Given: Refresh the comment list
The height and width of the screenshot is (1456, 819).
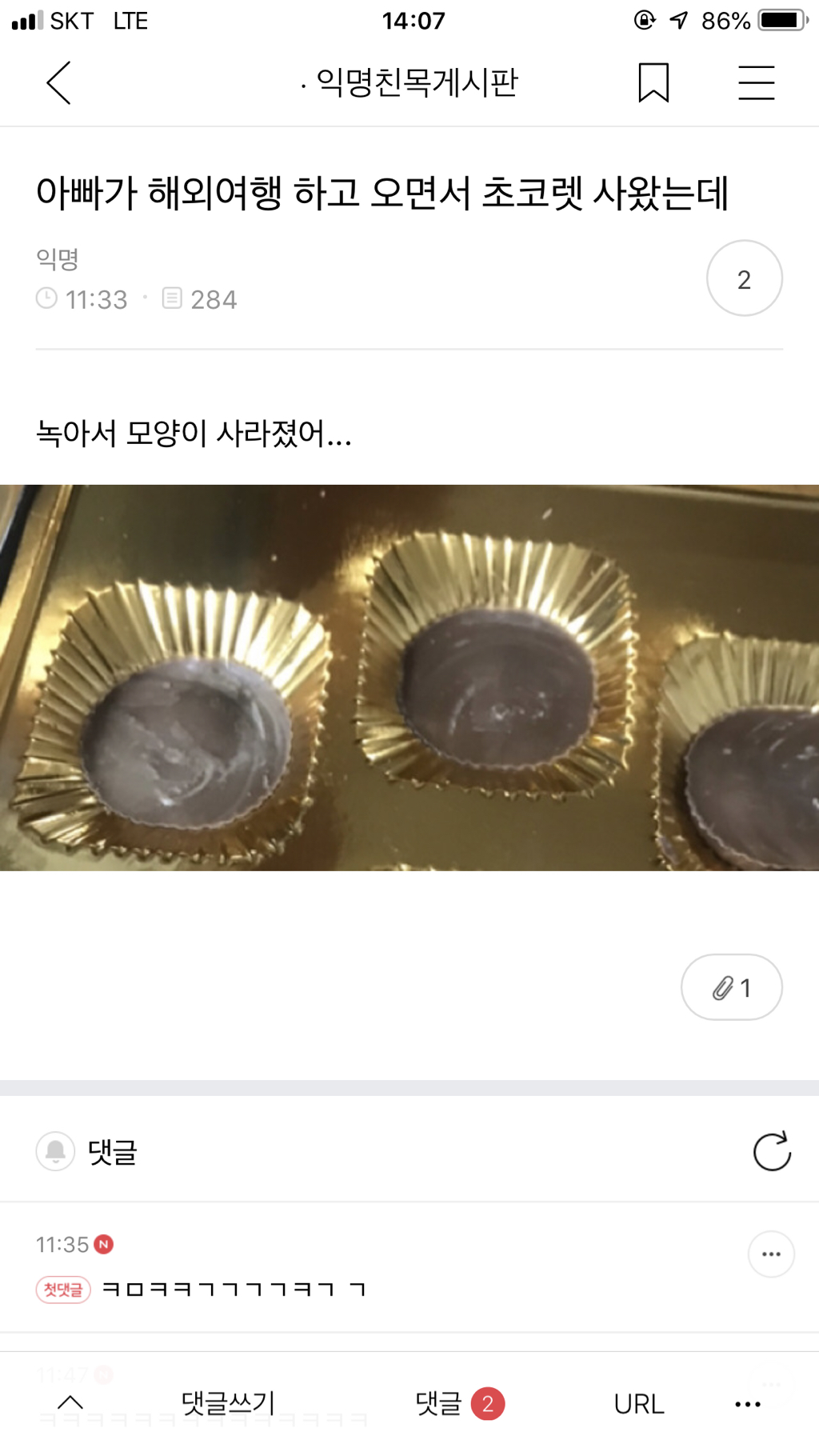Looking at the screenshot, I should 770,1153.
